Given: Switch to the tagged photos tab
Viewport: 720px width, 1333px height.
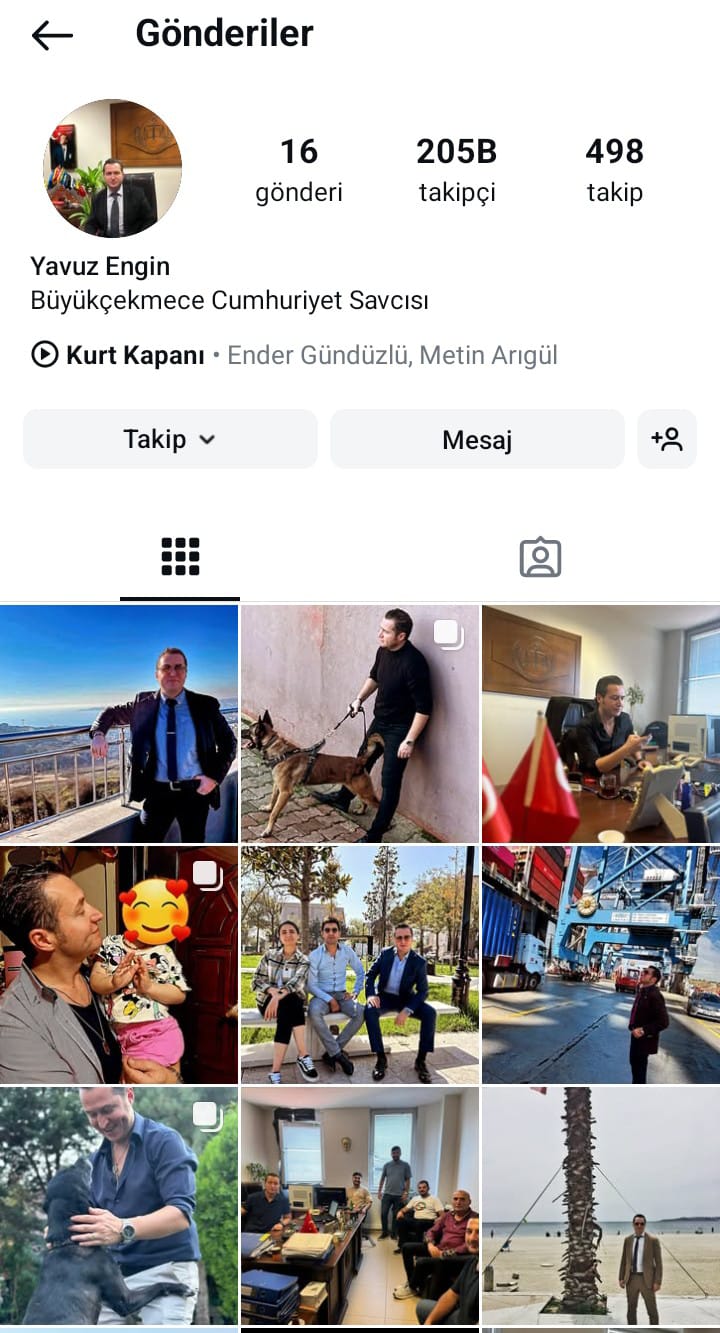Looking at the screenshot, I should (540, 557).
